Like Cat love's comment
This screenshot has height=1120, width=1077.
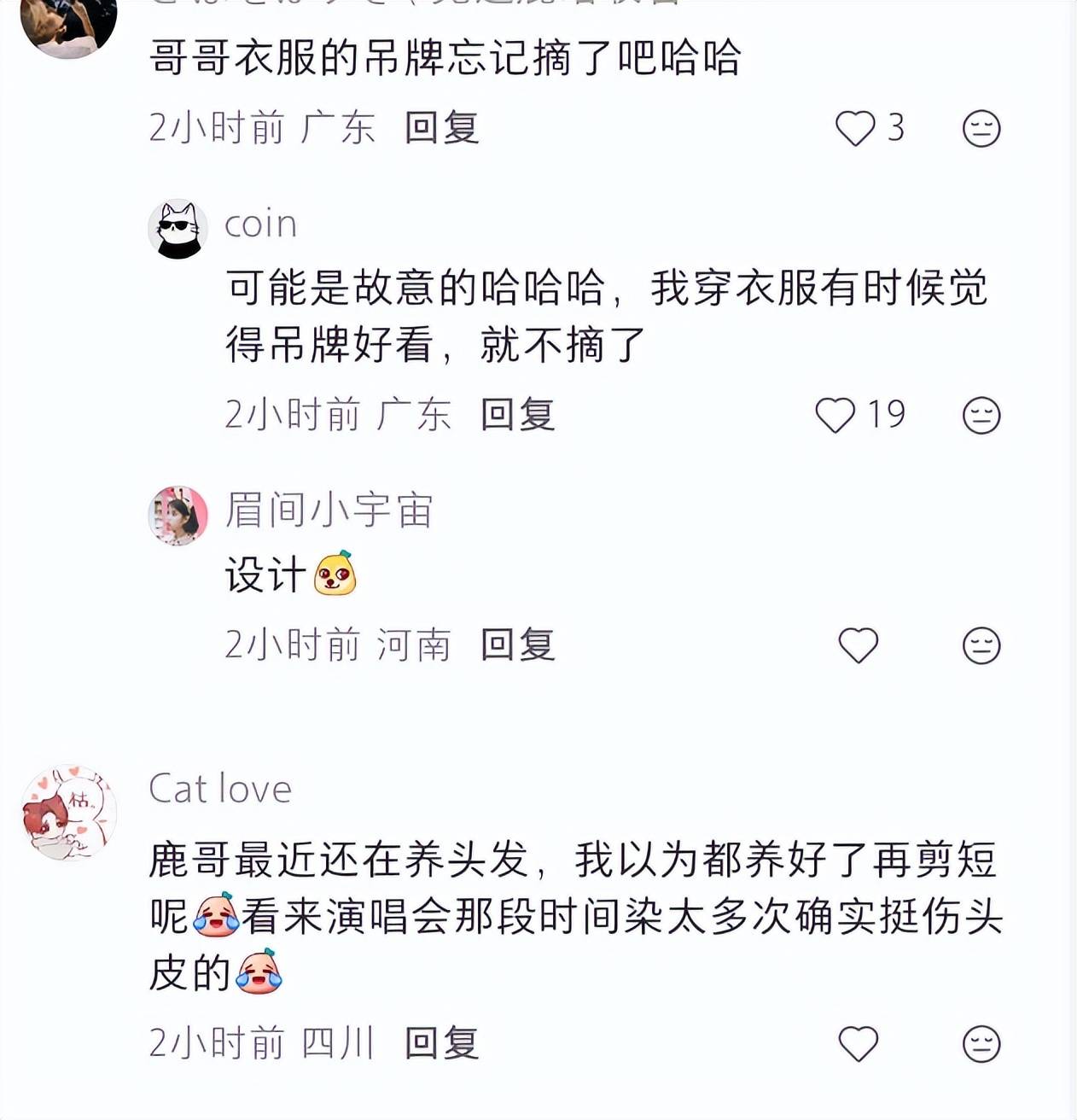(859, 1043)
